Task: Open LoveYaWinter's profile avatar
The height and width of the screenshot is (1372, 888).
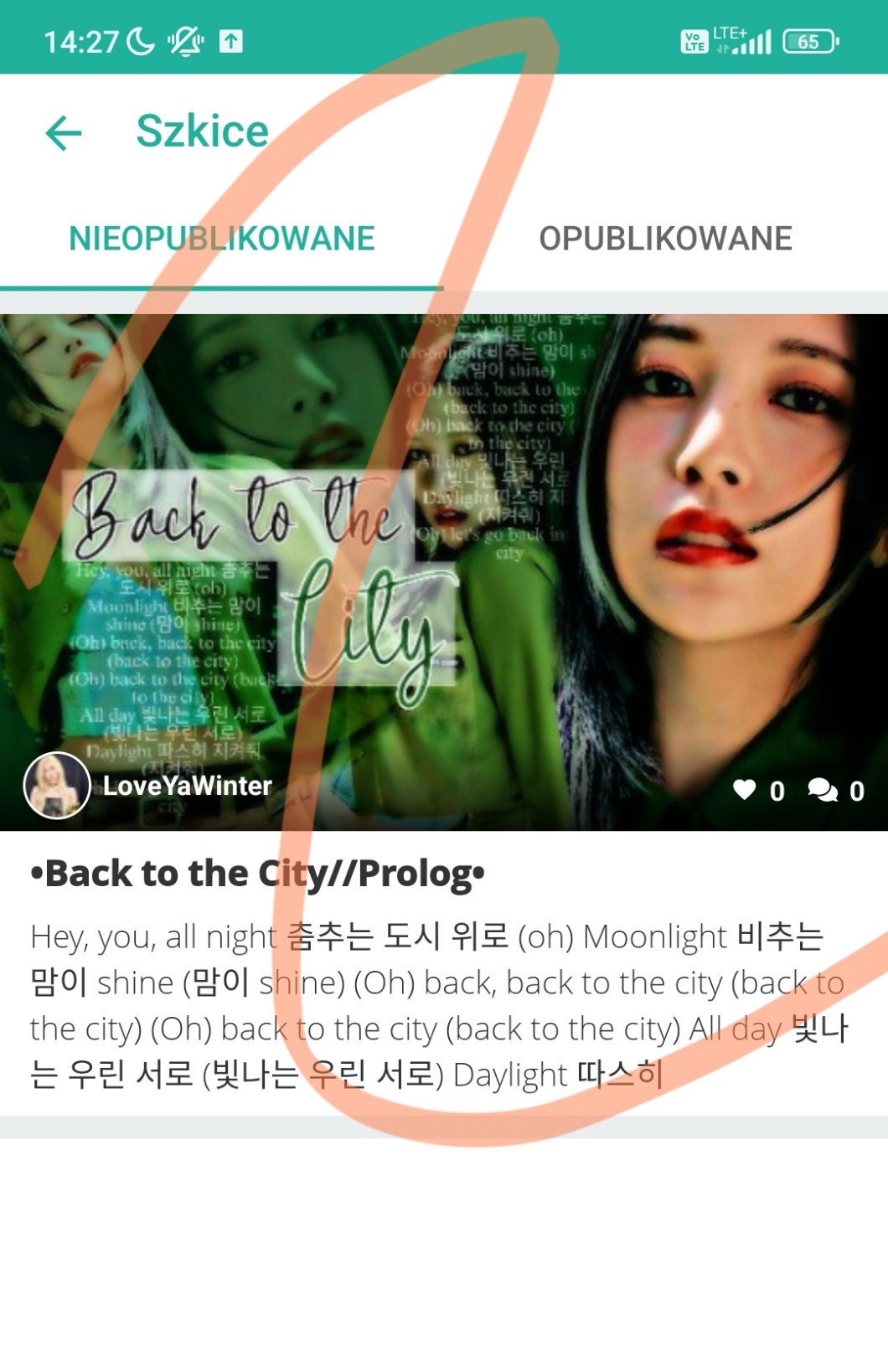Action: coord(57,785)
